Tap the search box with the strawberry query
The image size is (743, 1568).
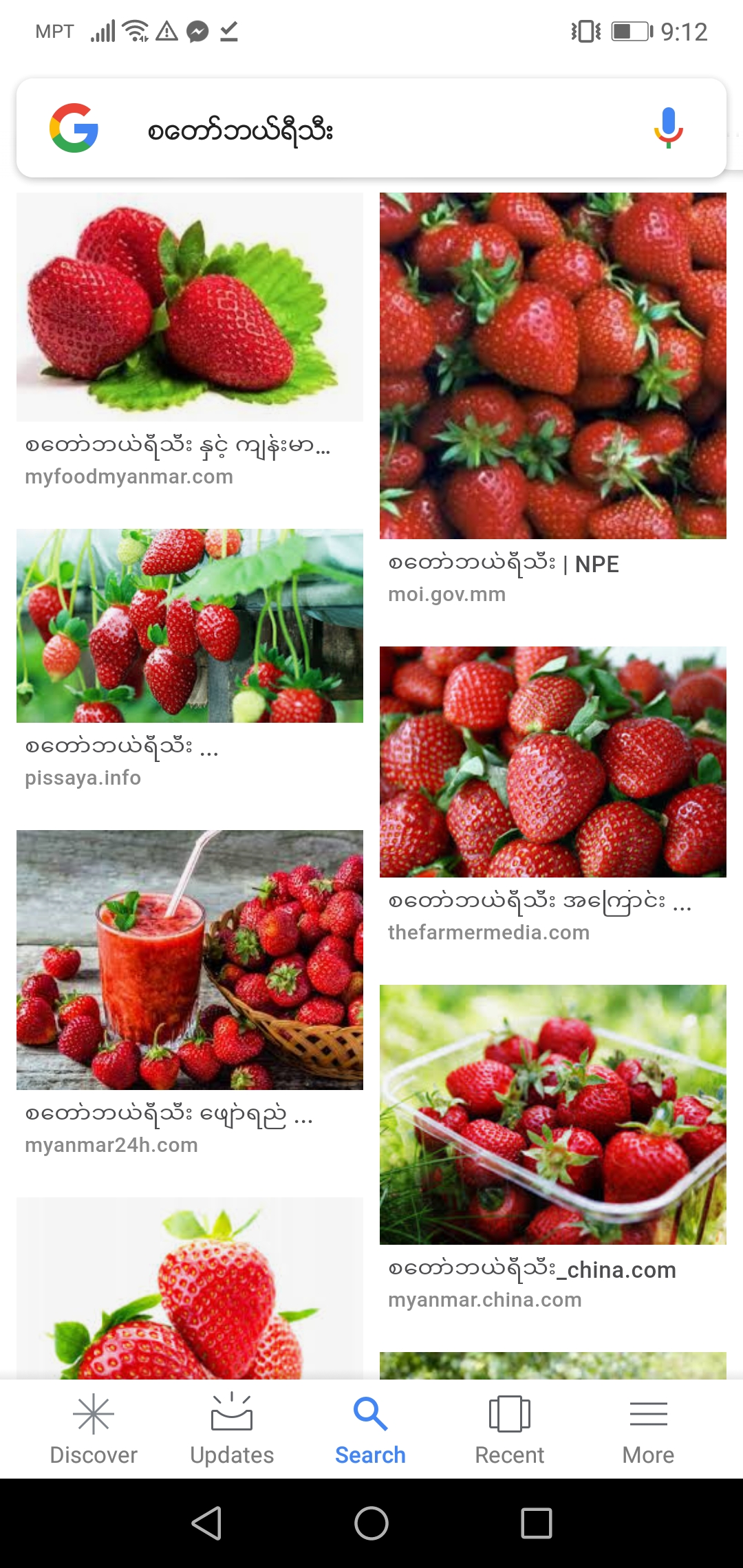click(x=371, y=129)
